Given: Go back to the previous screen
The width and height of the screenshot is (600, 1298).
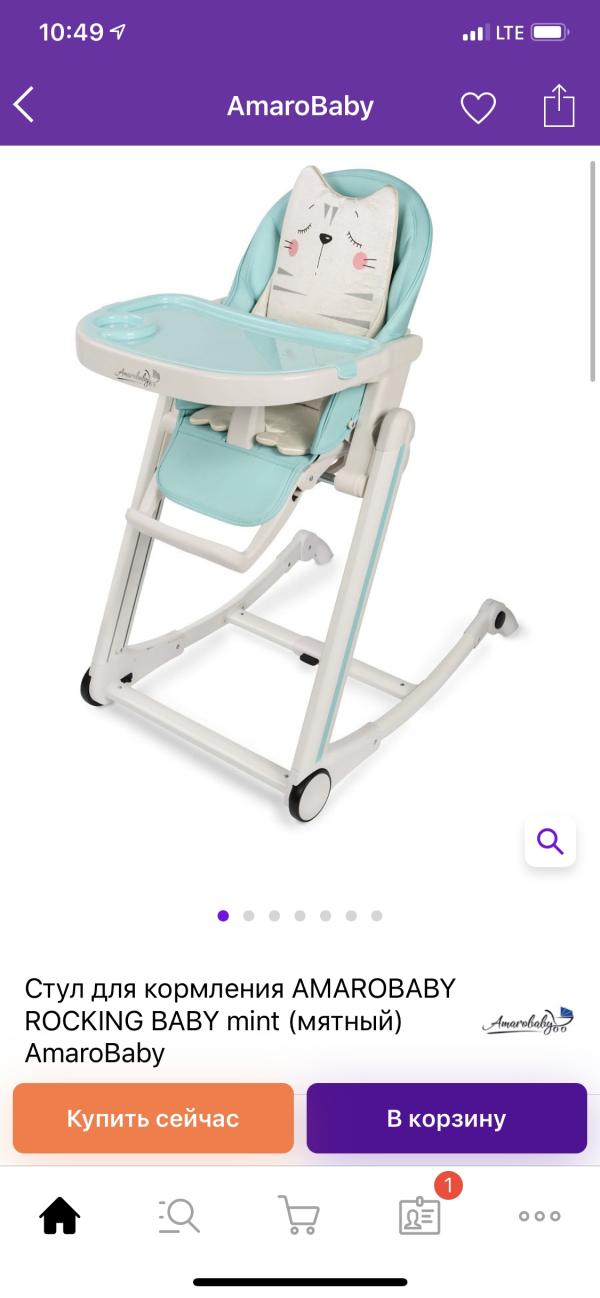Looking at the screenshot, I should 24,105.
